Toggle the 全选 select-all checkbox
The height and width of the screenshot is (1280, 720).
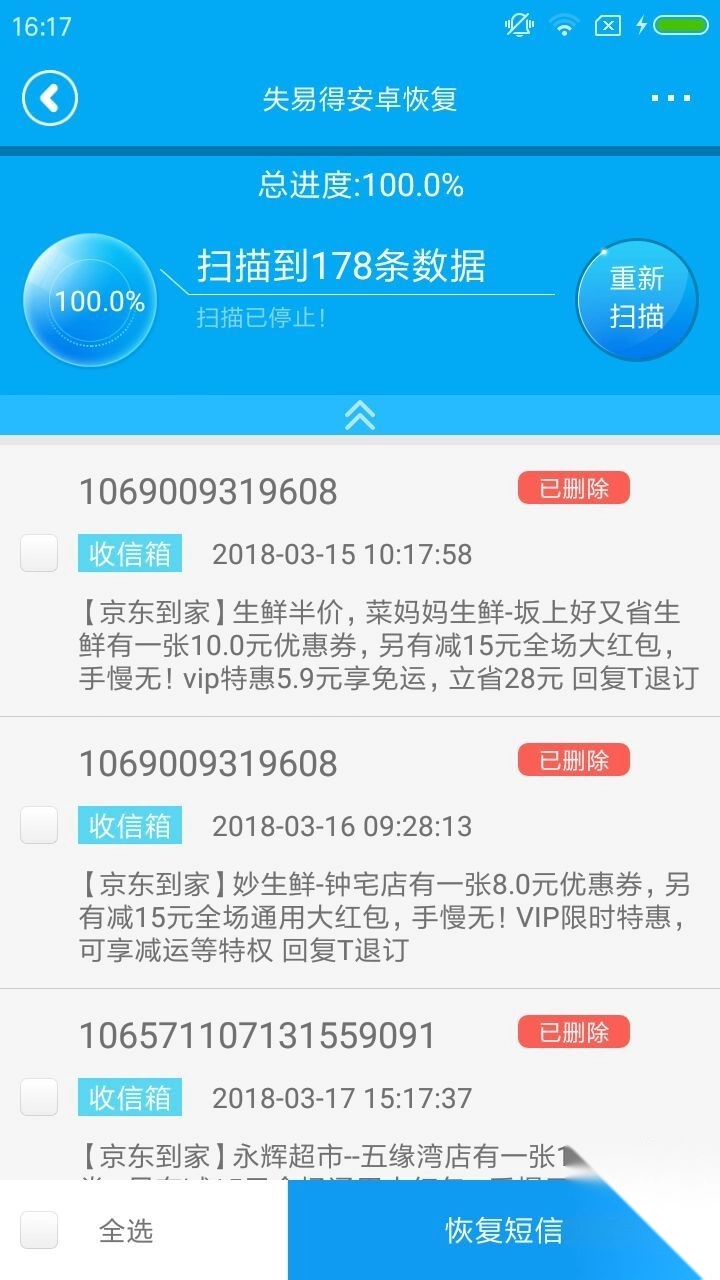(39, 1230)
